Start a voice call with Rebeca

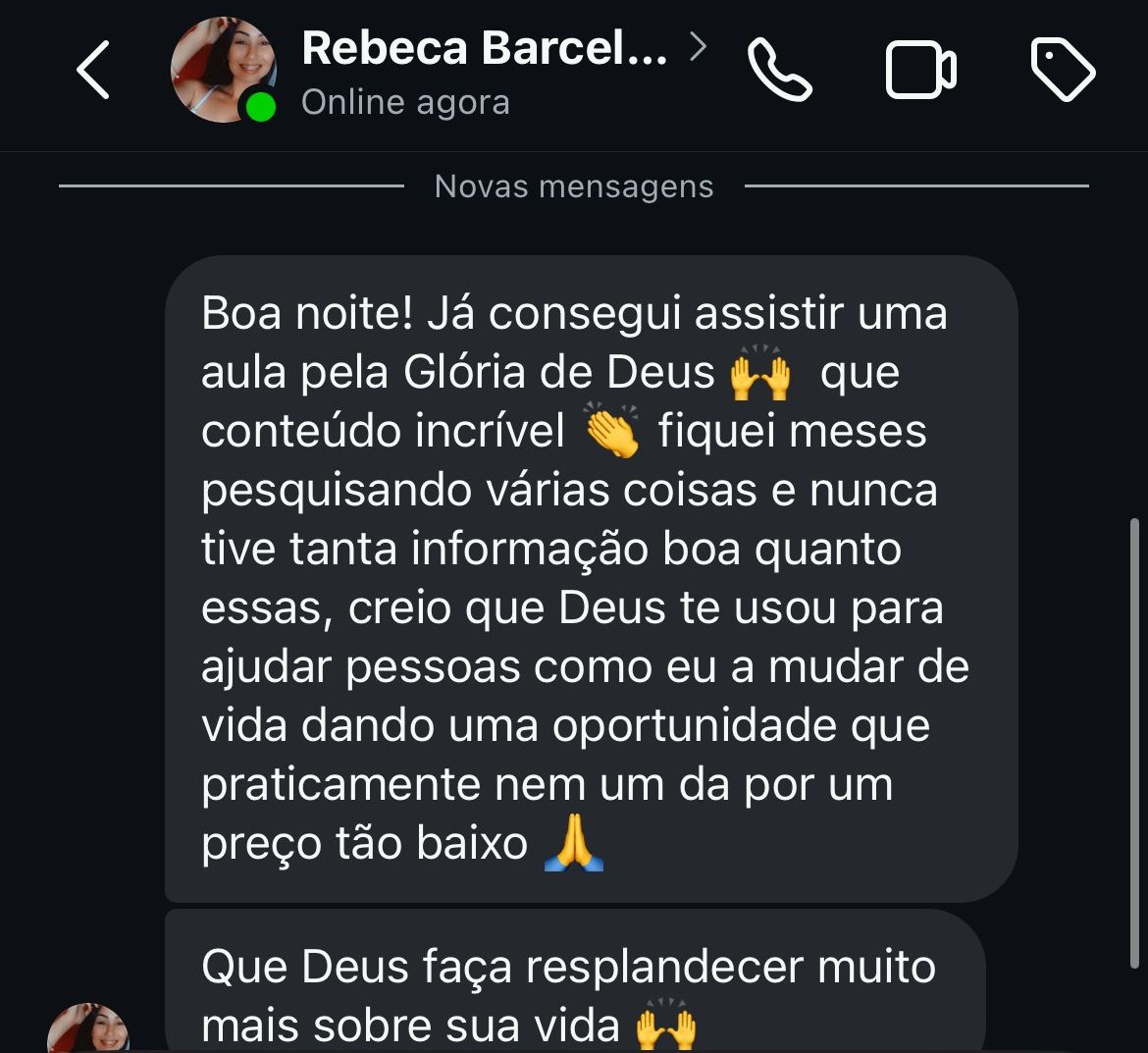tap(779, 71)
